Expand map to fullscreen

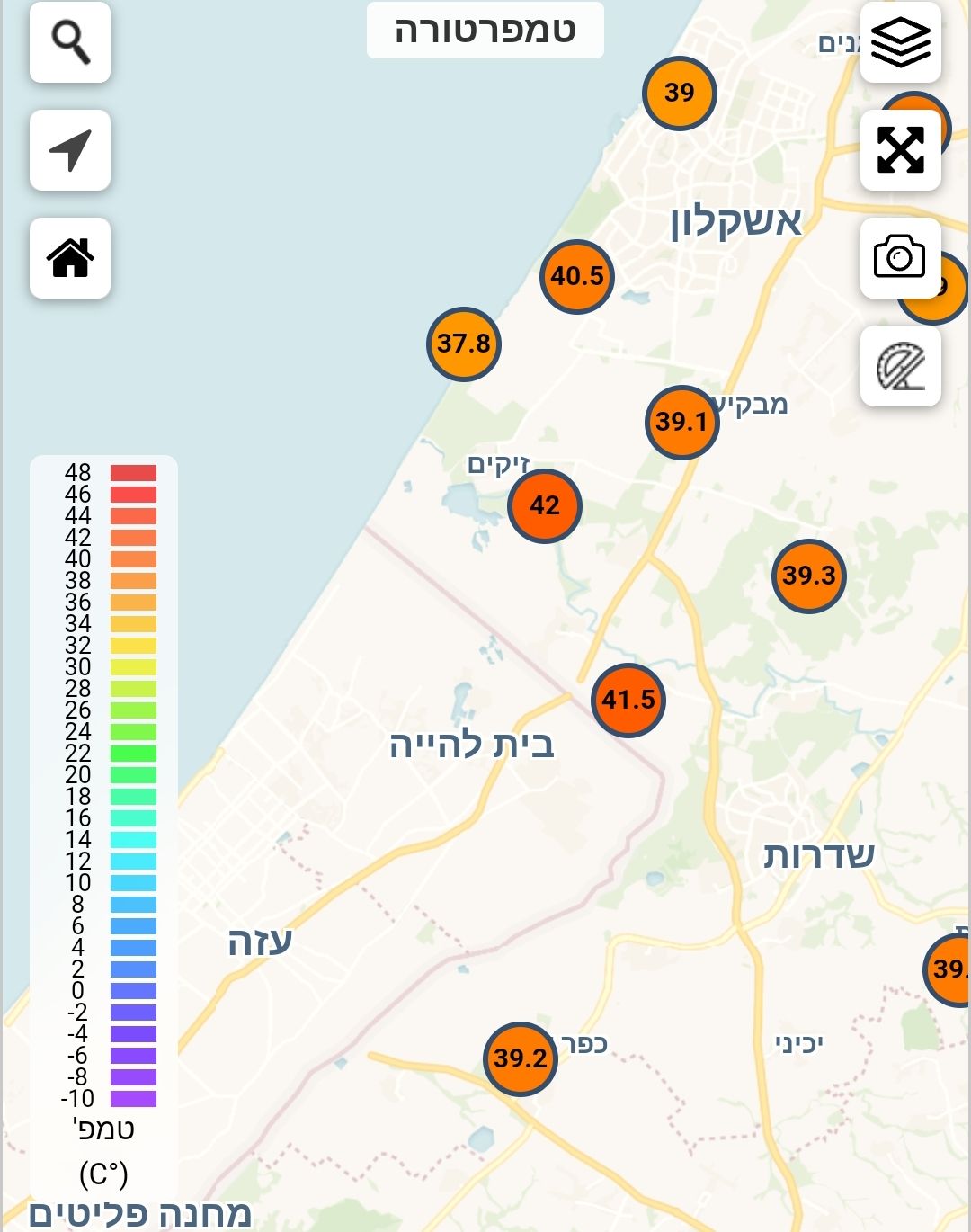(x=900, y=150)
